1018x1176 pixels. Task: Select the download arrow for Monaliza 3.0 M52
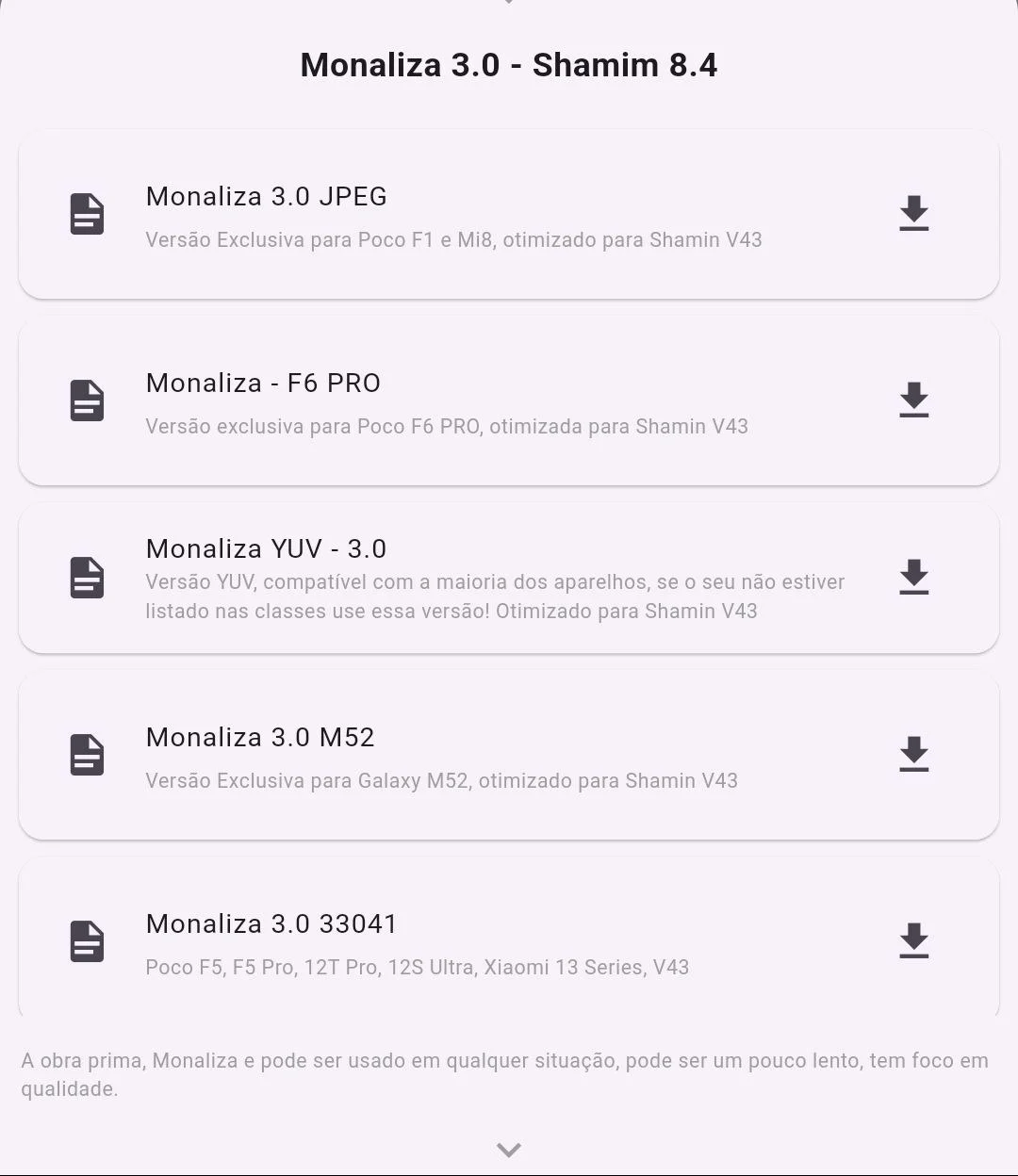click(913, 755)
